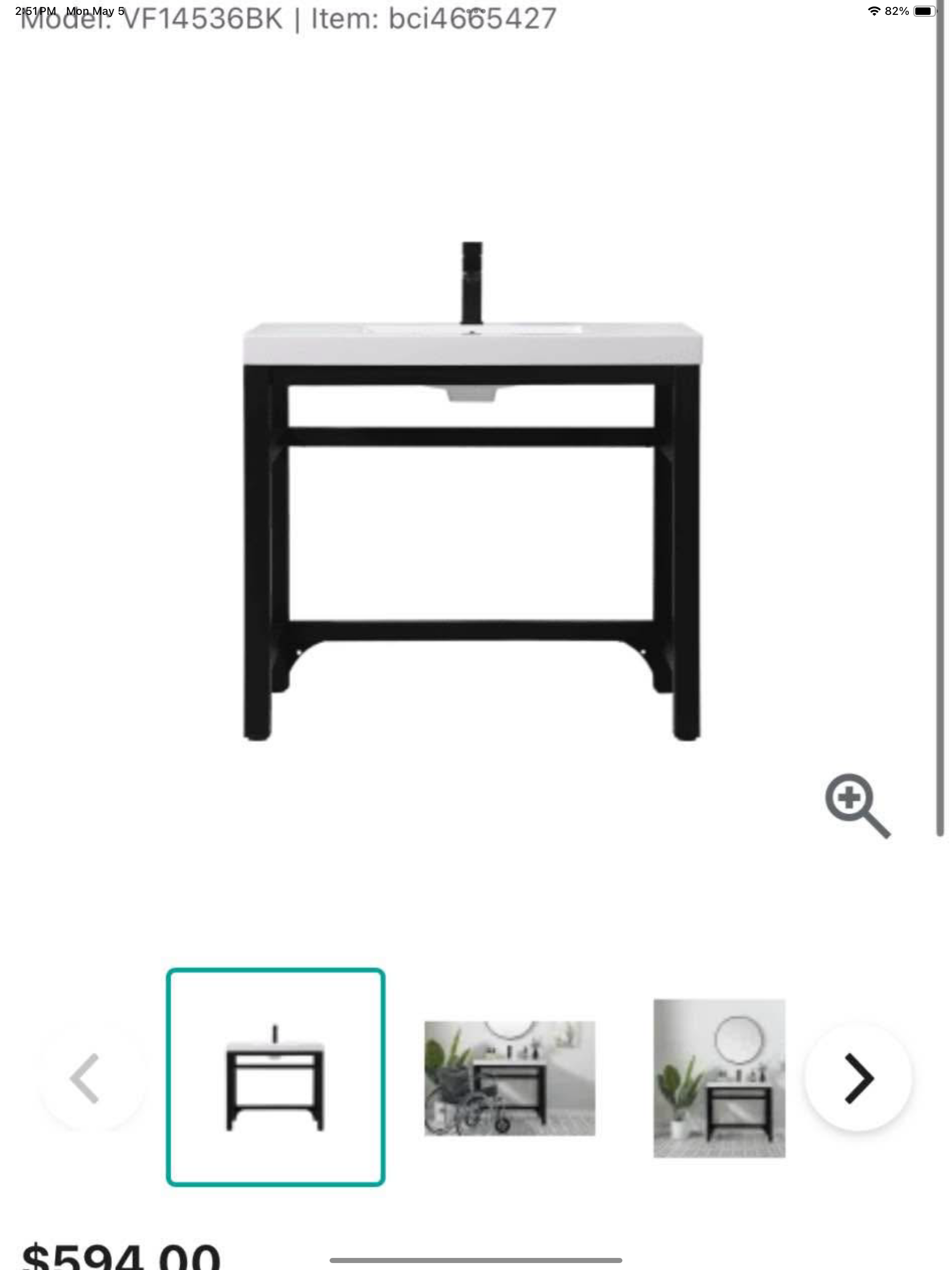
Task: Show next product thumbnails with right arrow
Action: (x=858, y=1078)
